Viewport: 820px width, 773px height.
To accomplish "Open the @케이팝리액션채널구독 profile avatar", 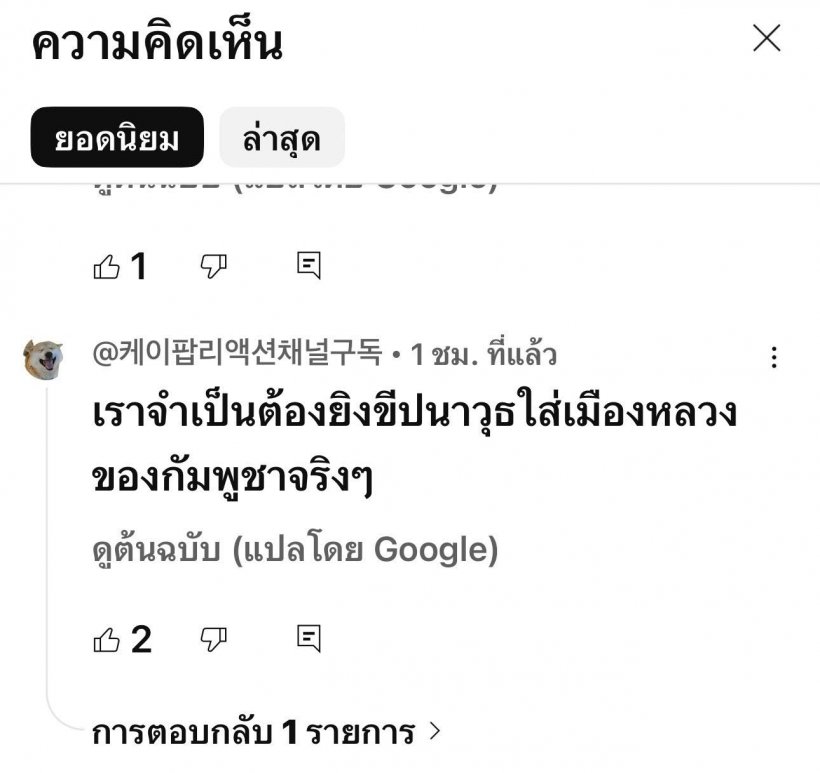I will tap(43, 358).
